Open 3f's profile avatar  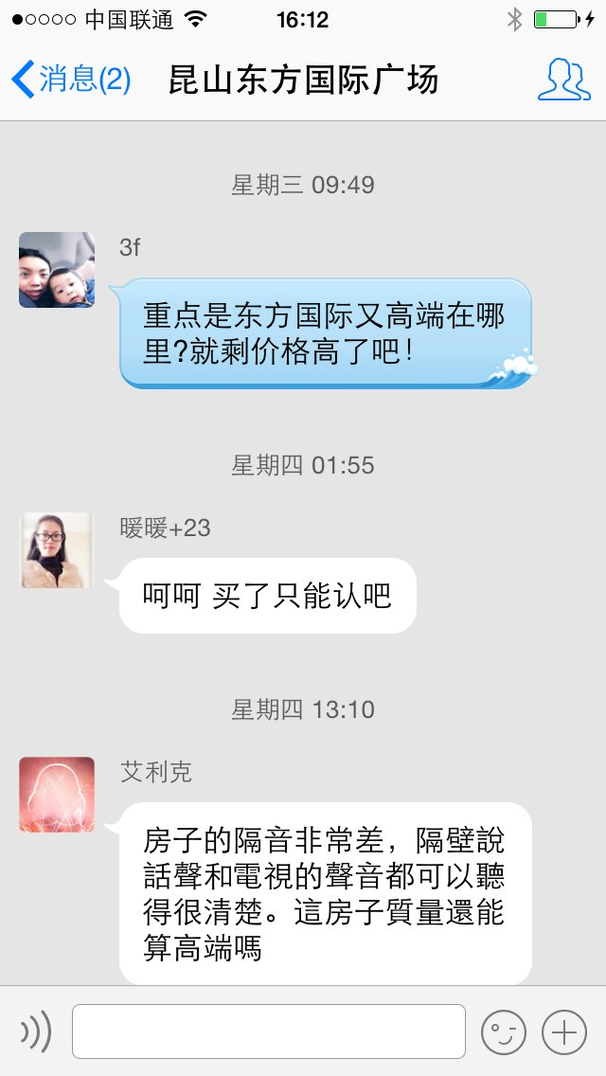pyautogui.click(x=56, y=269)
